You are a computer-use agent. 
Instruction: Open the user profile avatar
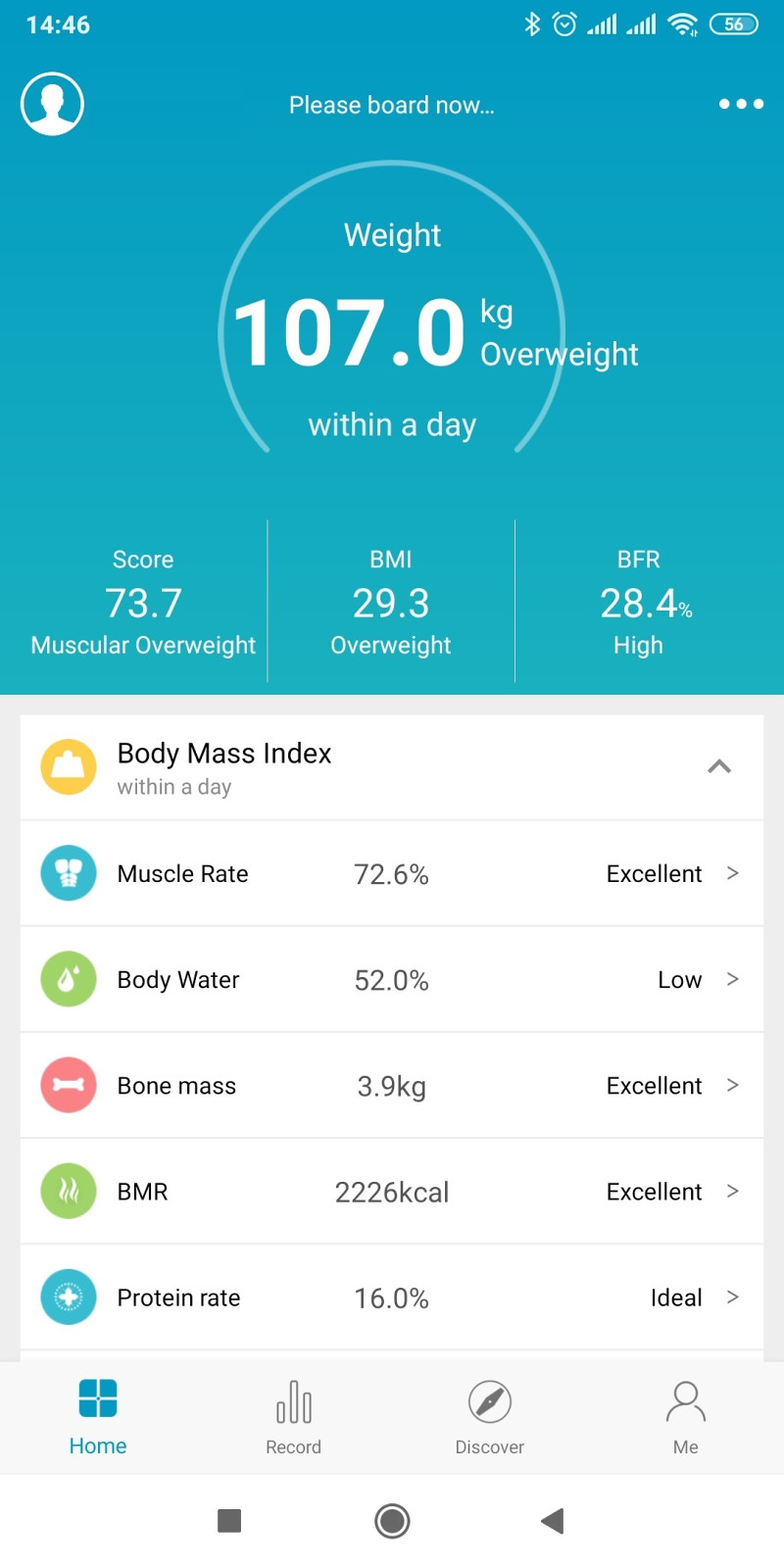pos(52,104)
